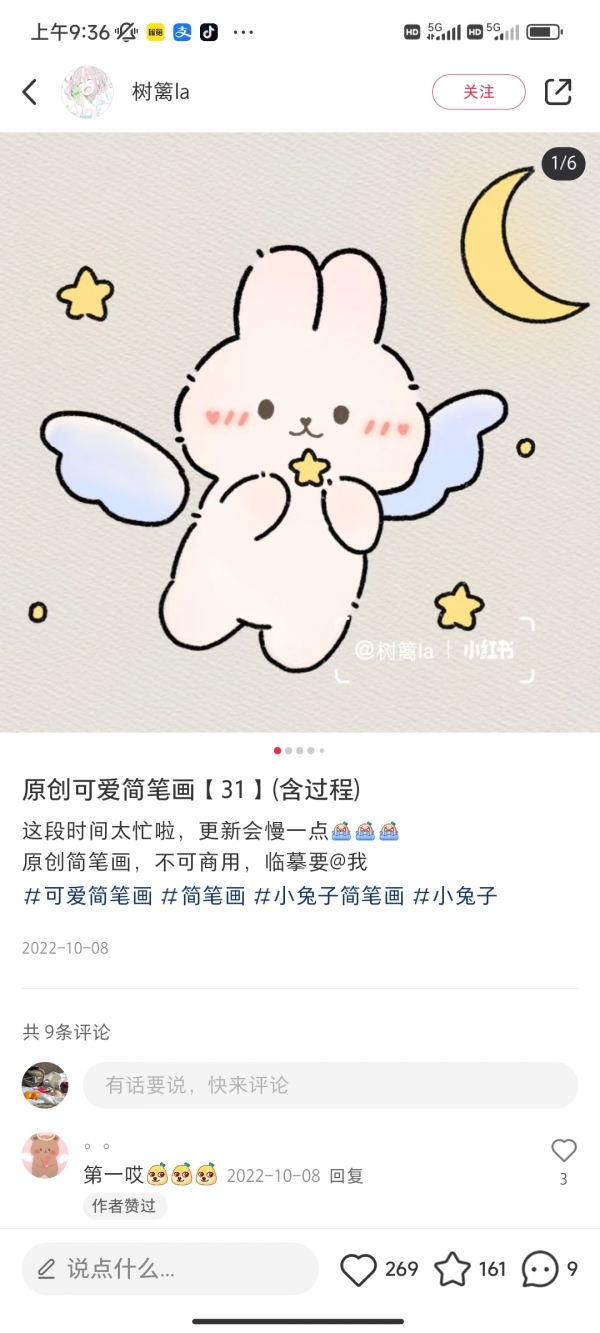Tap the 有话要说，快来评论 comment box
600x1333 pixels.
click(330, 1085)
